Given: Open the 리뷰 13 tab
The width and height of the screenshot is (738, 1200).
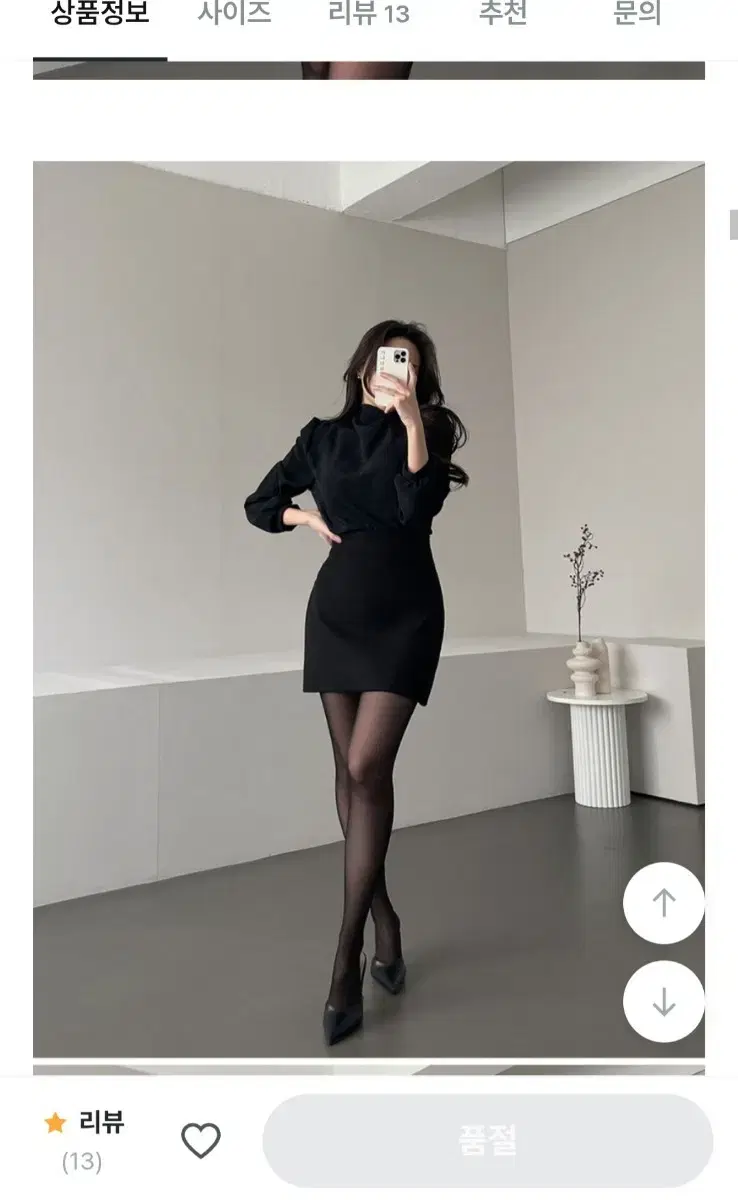Looking at the screenshot, I should point(370,14).
